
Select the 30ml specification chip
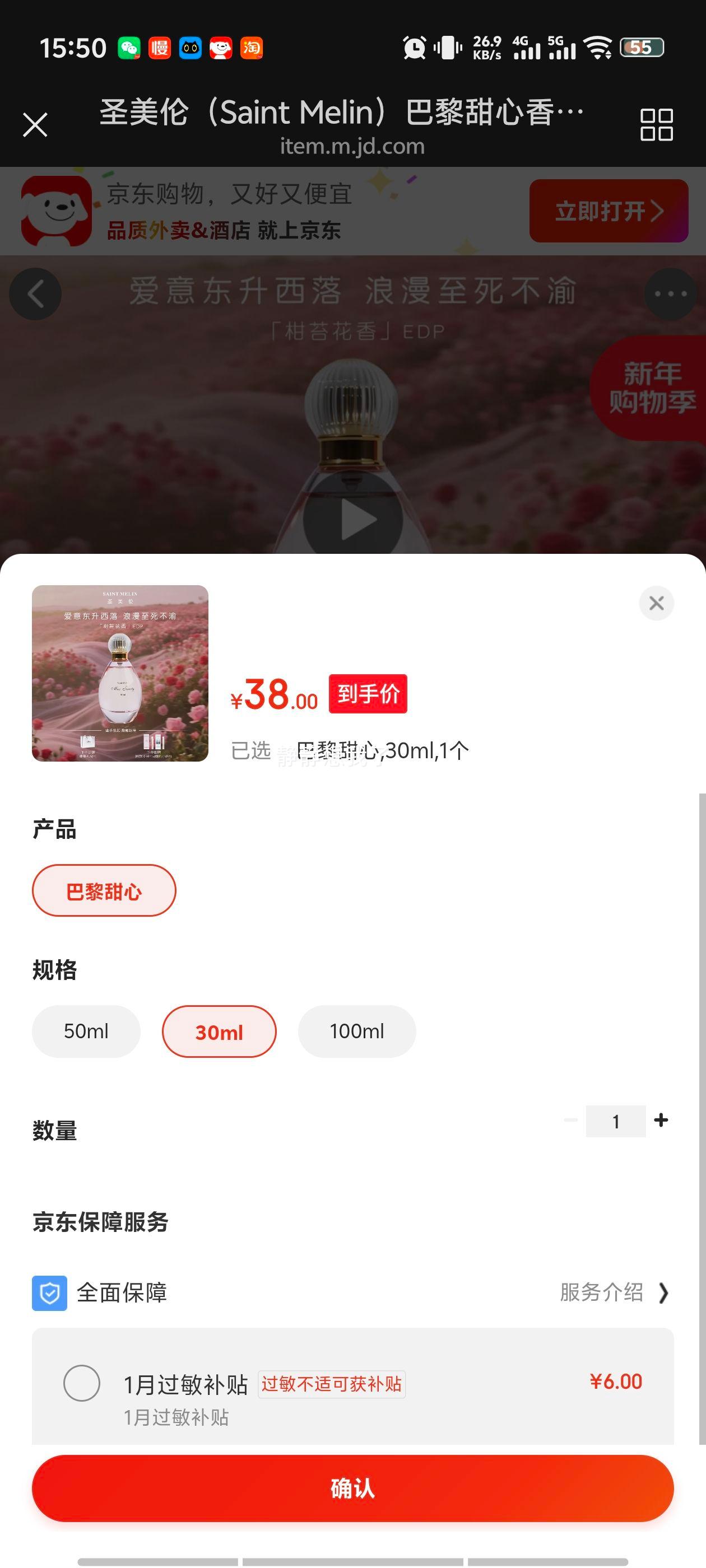pyautogui.click(x=219, y=1031)
